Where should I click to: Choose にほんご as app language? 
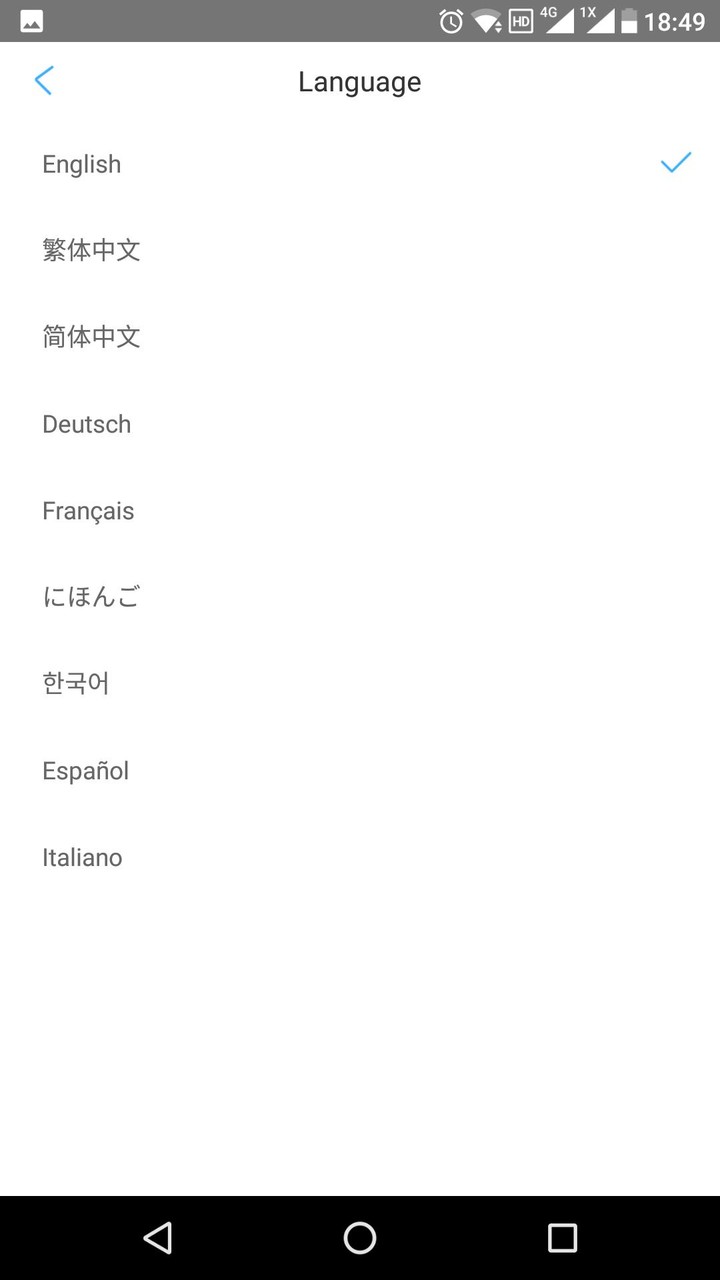91,596
